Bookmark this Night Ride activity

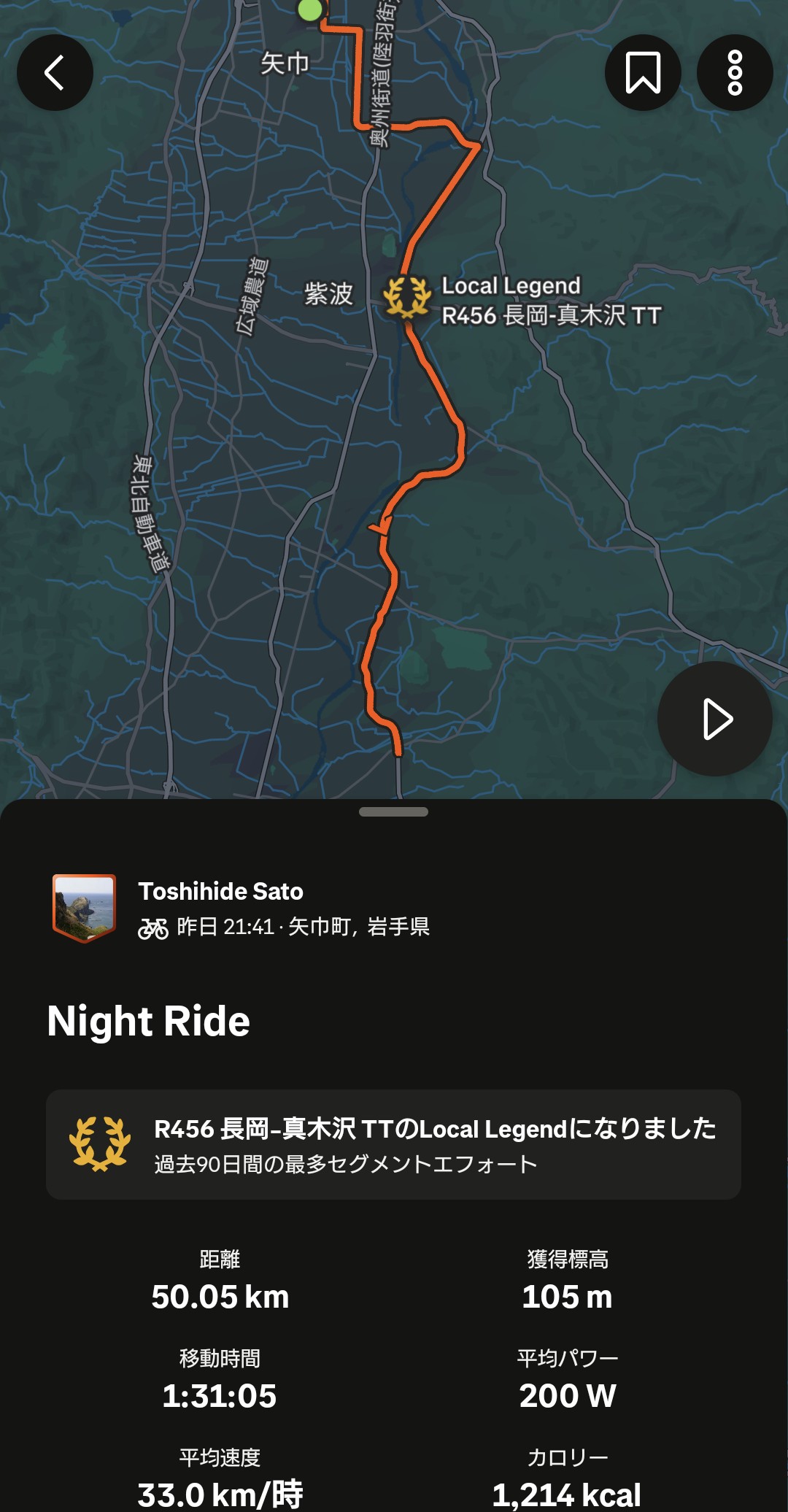[x=643, y=72]
